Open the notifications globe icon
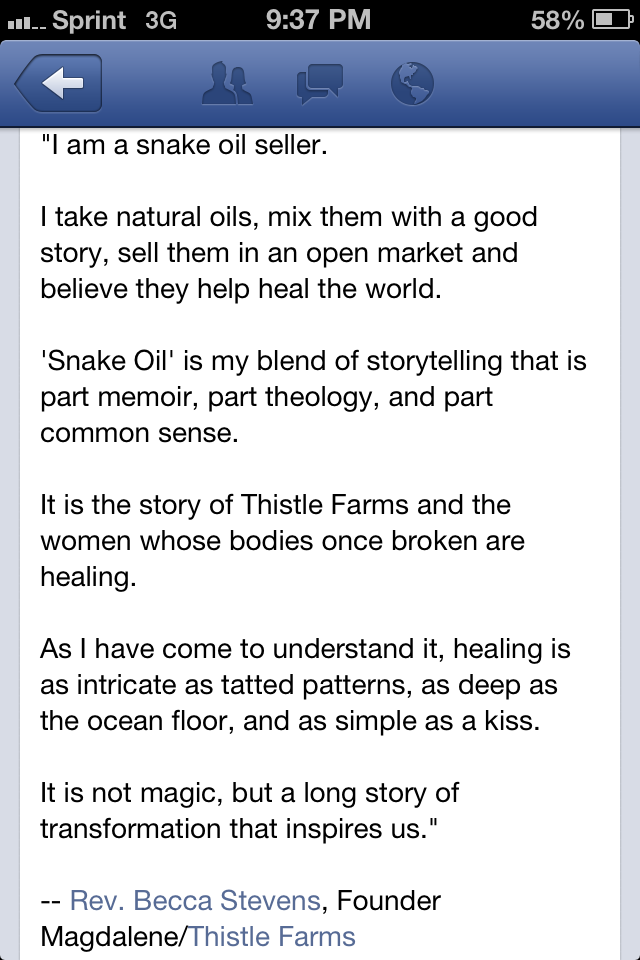 (x=410, y=84)
